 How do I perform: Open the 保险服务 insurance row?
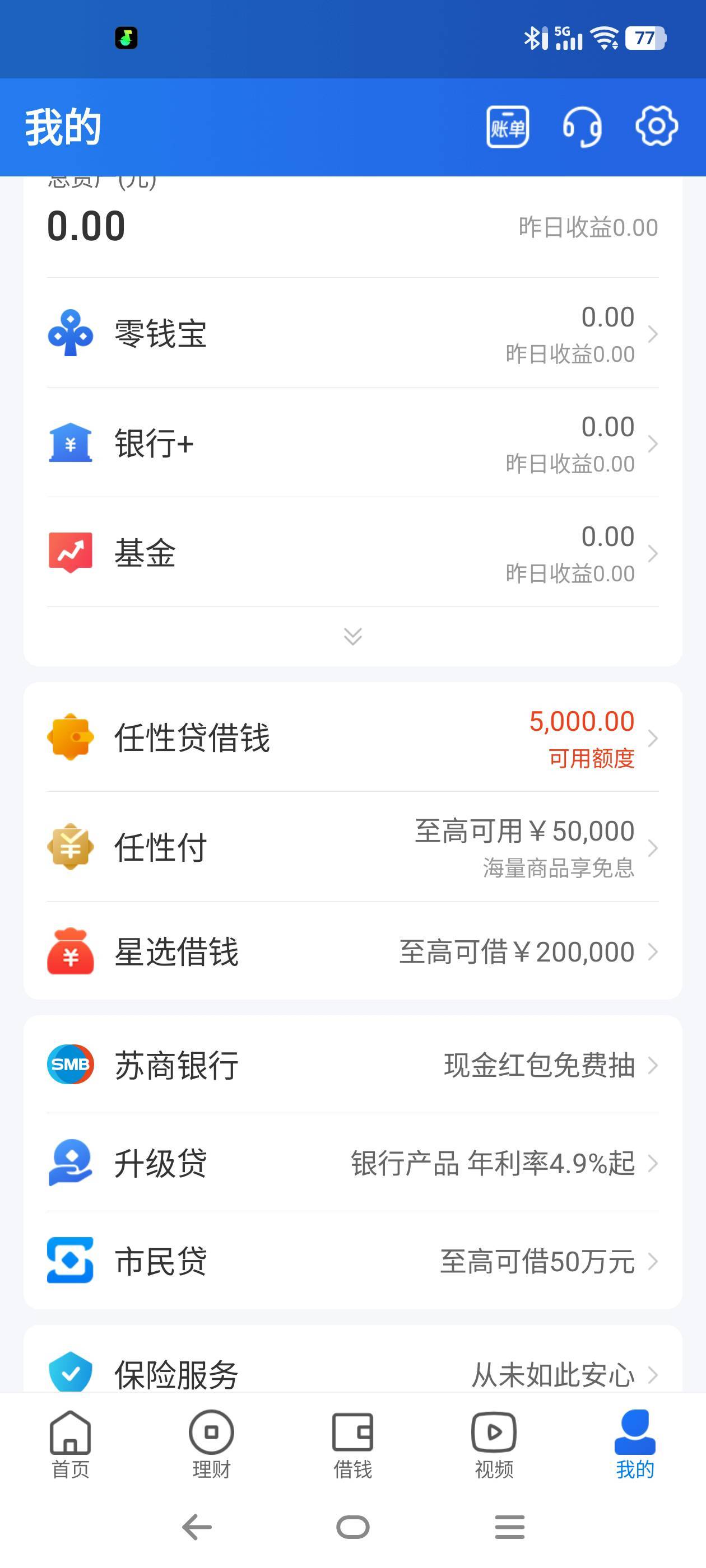352,1373
